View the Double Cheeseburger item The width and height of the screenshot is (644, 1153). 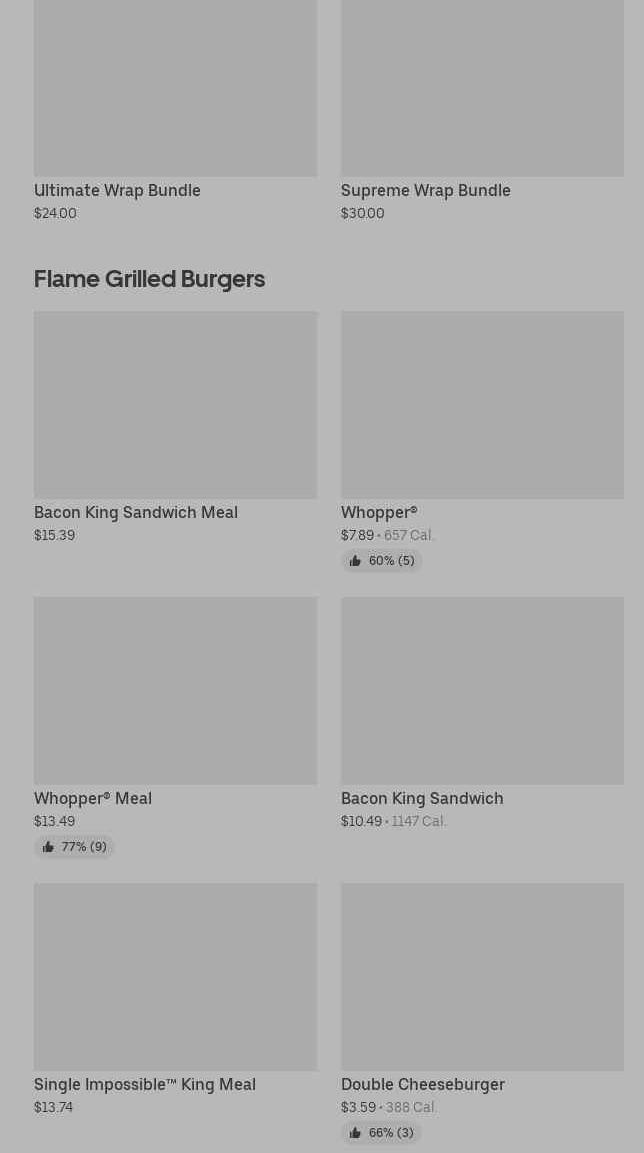click(482, 1013)
